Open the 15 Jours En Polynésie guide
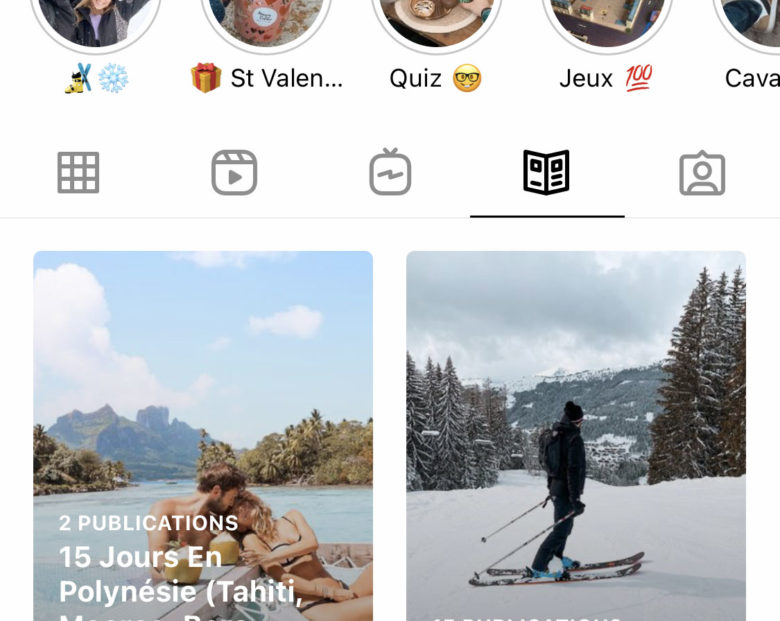 (x=203, y=435)
